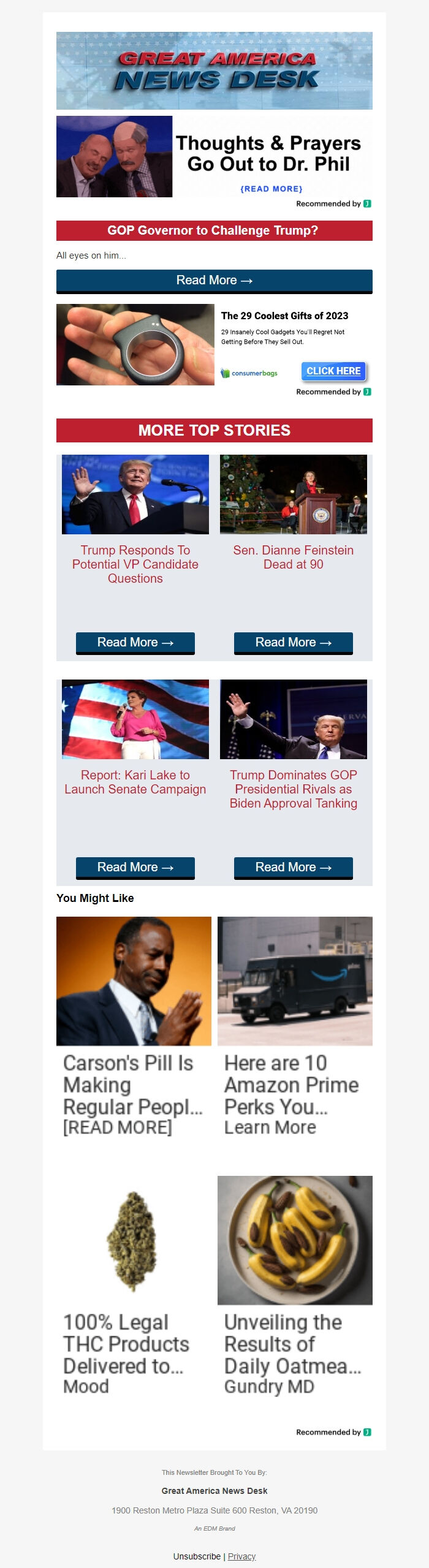Read more on Trump Dominates GOP Rivals
429x1568 pixels.
coord(293,868)
